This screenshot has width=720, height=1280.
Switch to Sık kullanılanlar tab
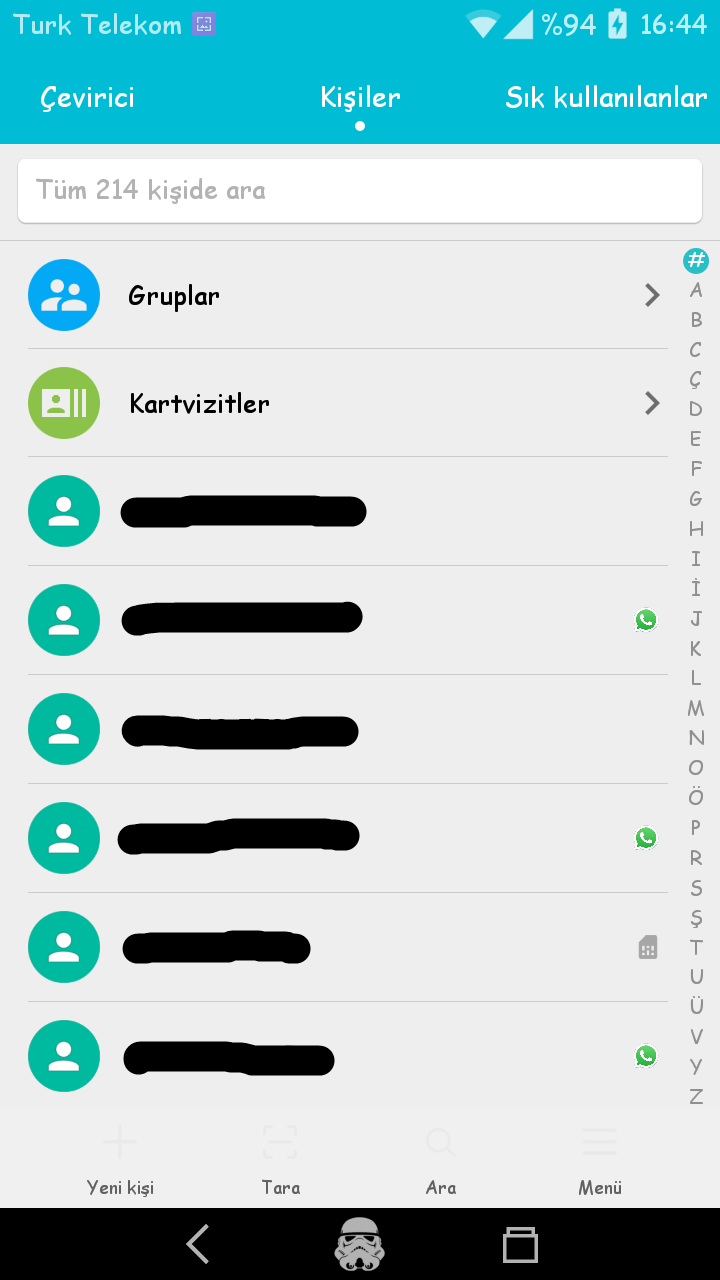(x=606, y=98)
